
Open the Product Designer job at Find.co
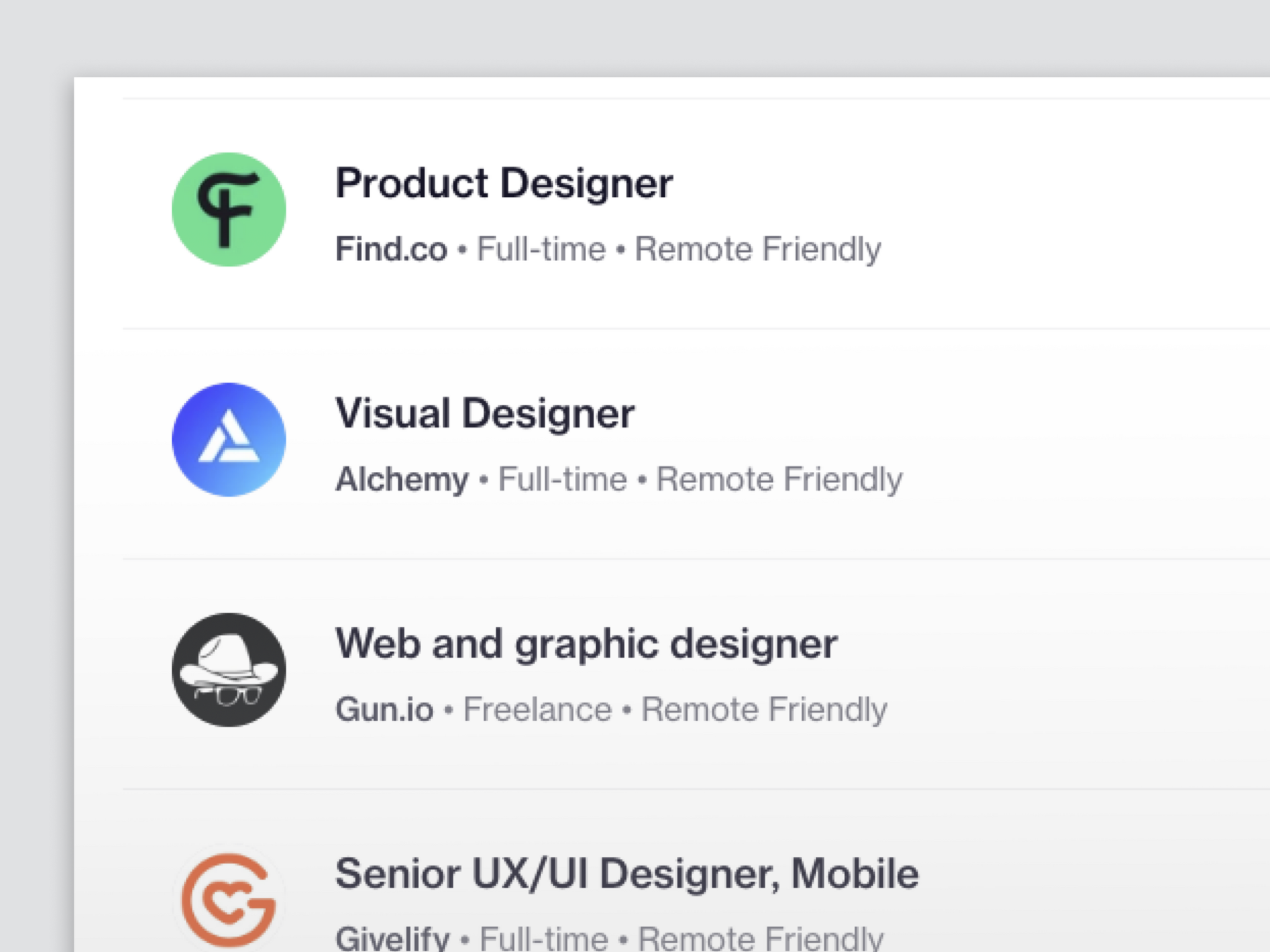(504, 184)
